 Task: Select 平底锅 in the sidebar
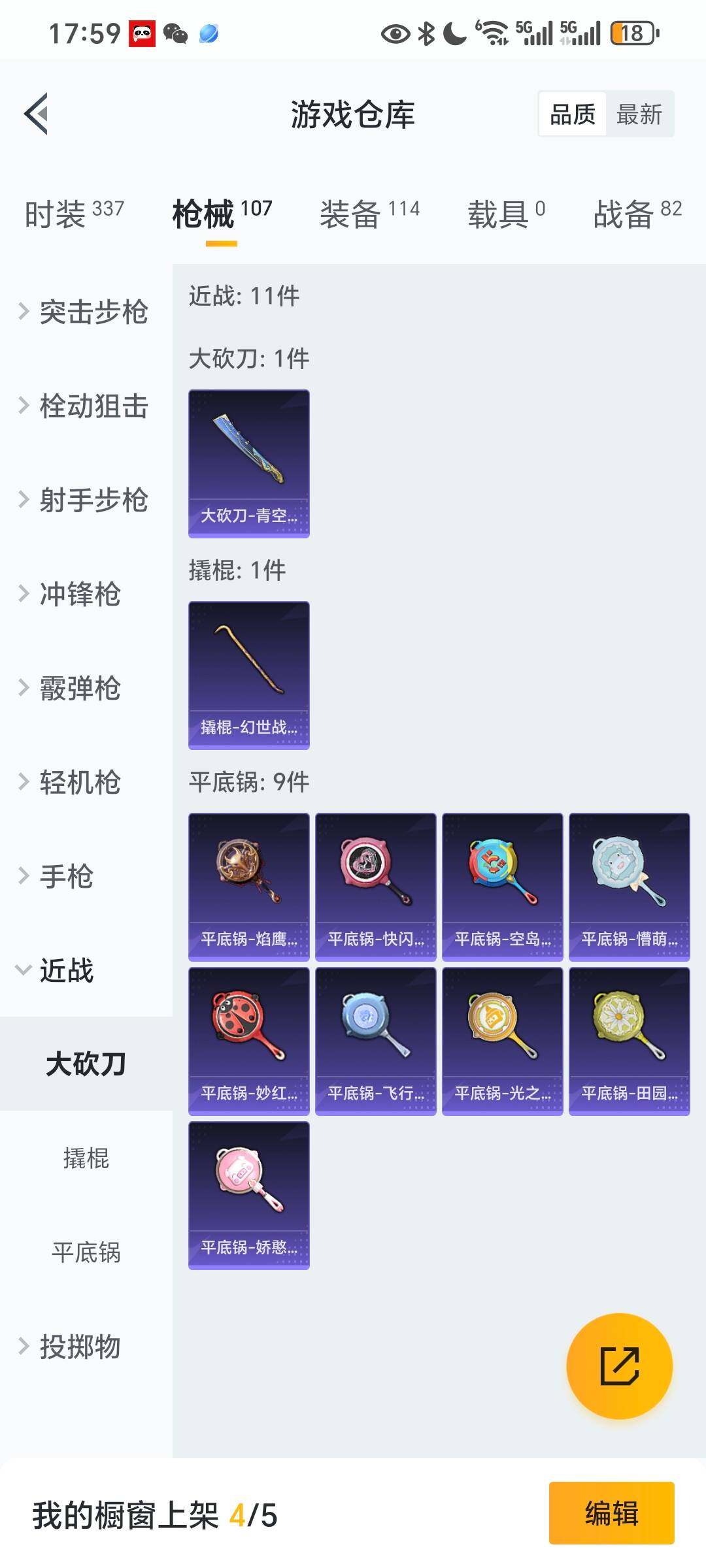86,1252
